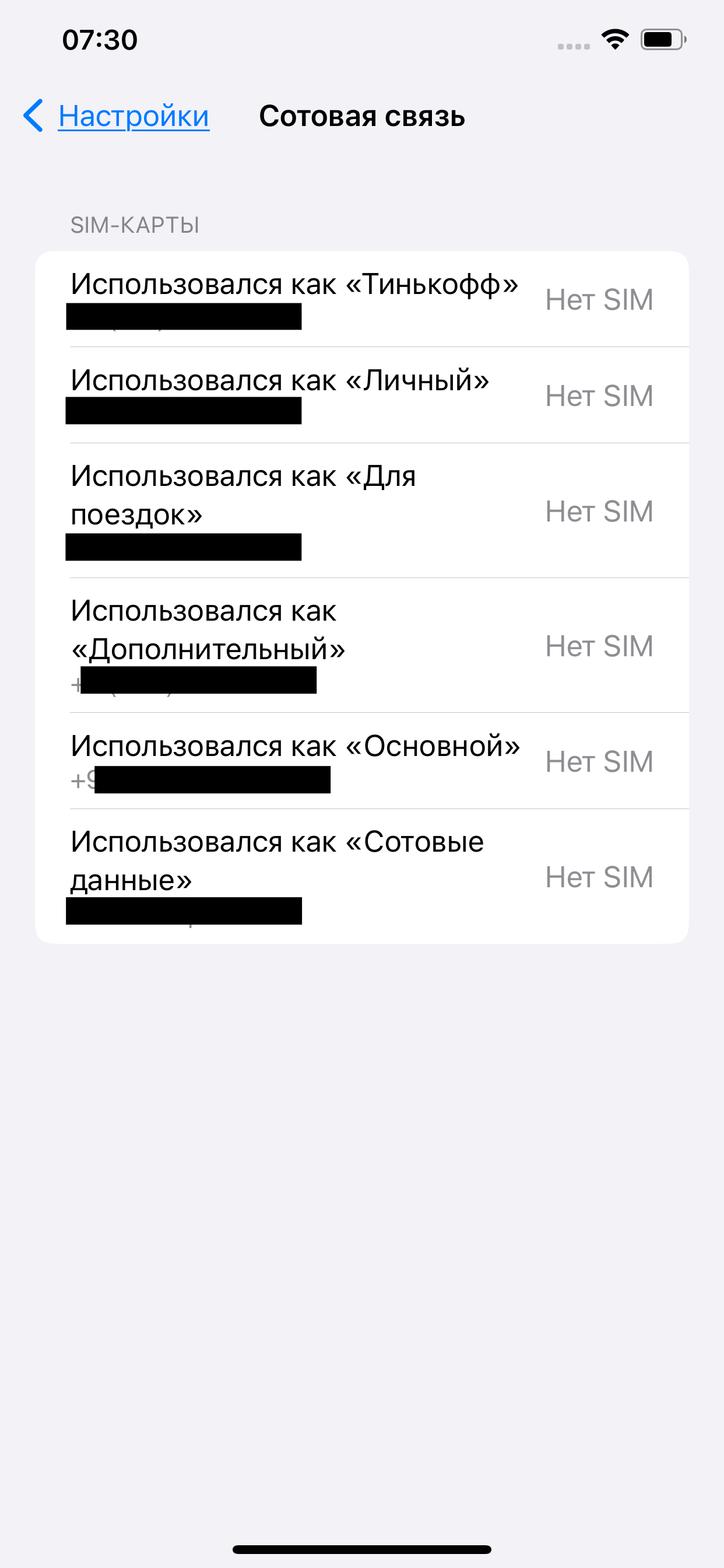724x1568 pixels.
Task: Tap the «Нет SIM» status next to «Тинькофф»
Action: [599, 299]
